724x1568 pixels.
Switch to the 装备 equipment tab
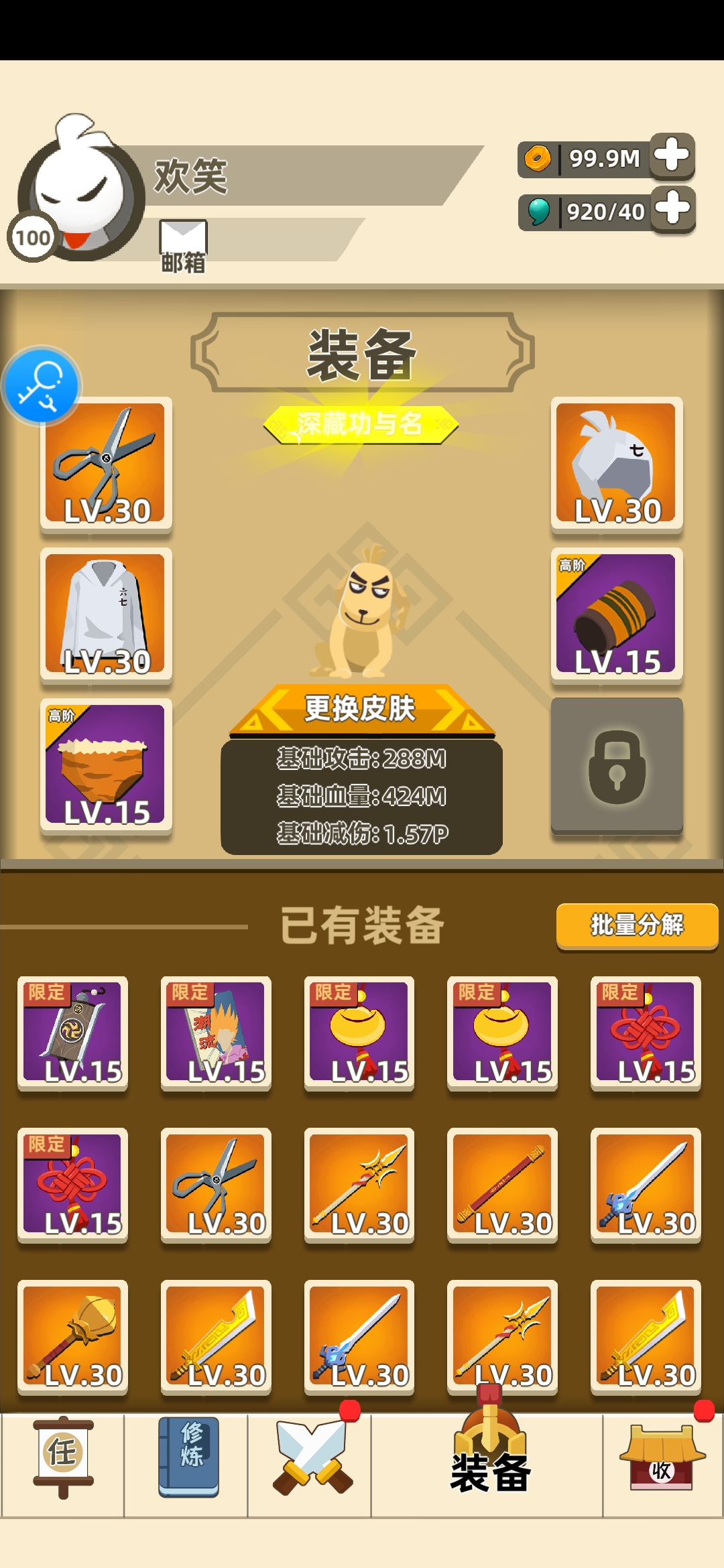click(489, 1461)
